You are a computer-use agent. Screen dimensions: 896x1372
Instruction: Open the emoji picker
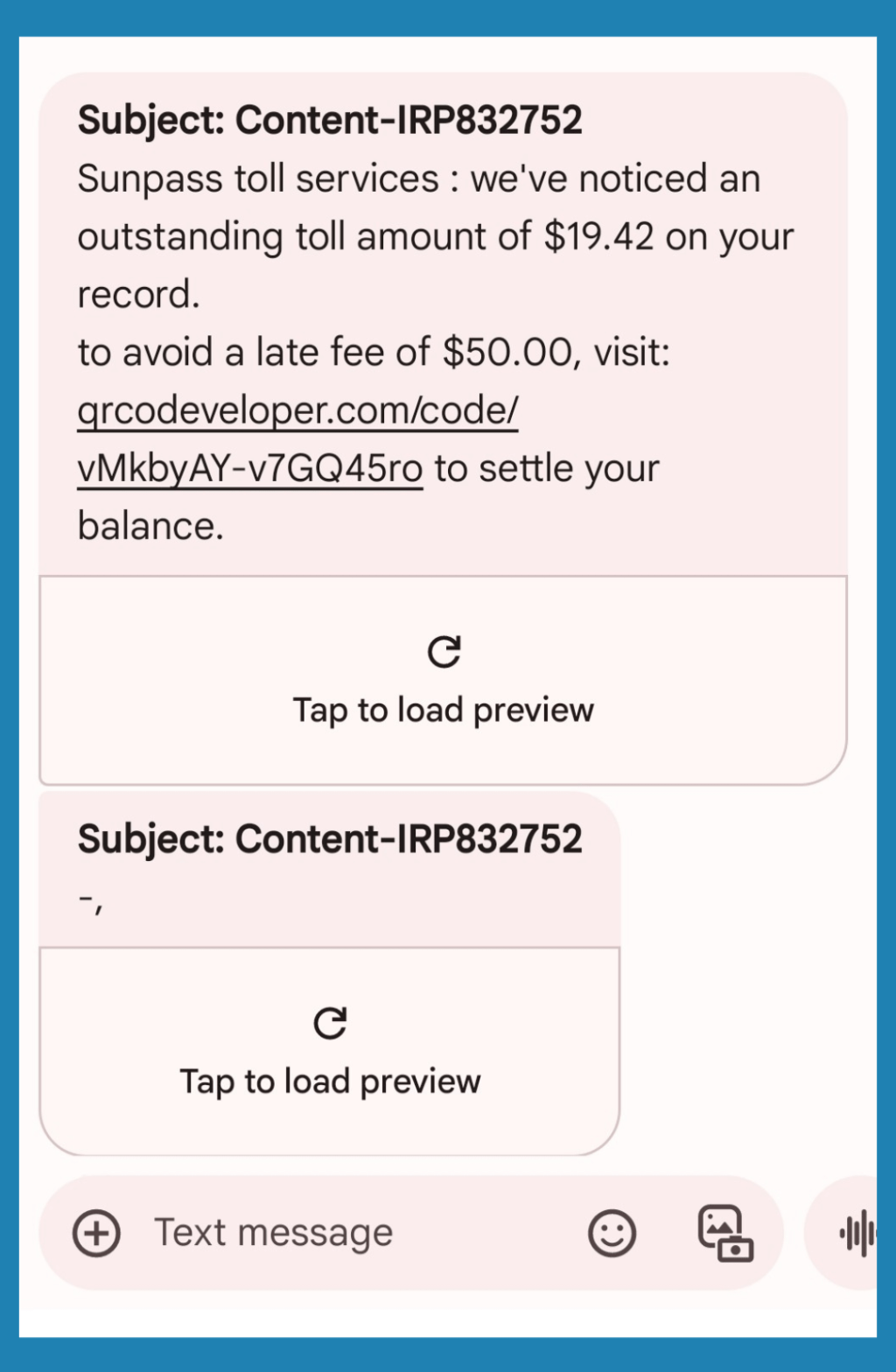coord(612,1234)
